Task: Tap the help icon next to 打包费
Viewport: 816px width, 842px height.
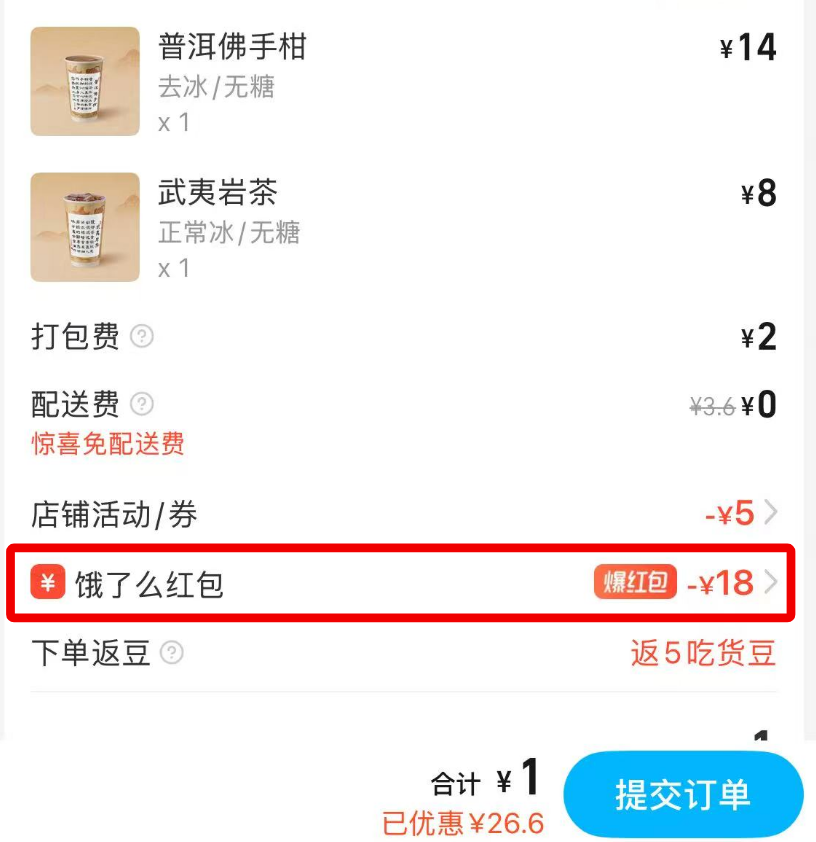Action: [143, 336]
